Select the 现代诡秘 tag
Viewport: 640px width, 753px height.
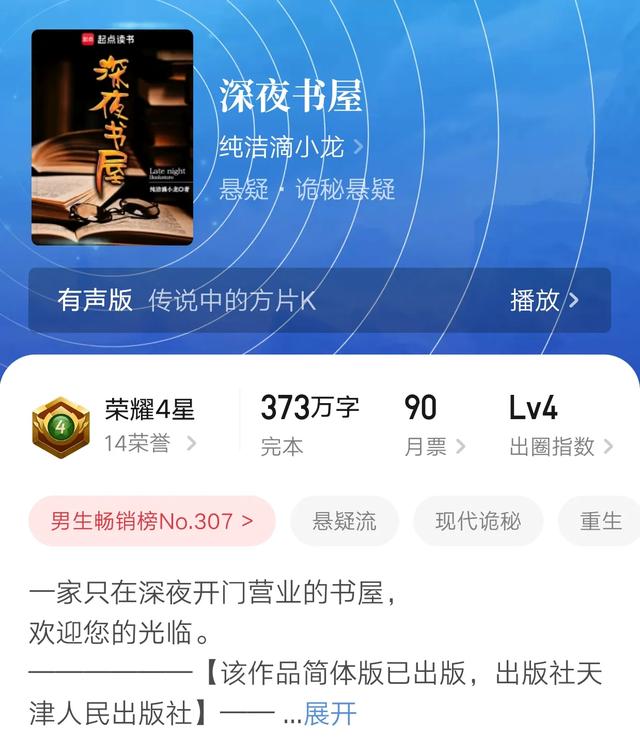(x=478, y=521)
